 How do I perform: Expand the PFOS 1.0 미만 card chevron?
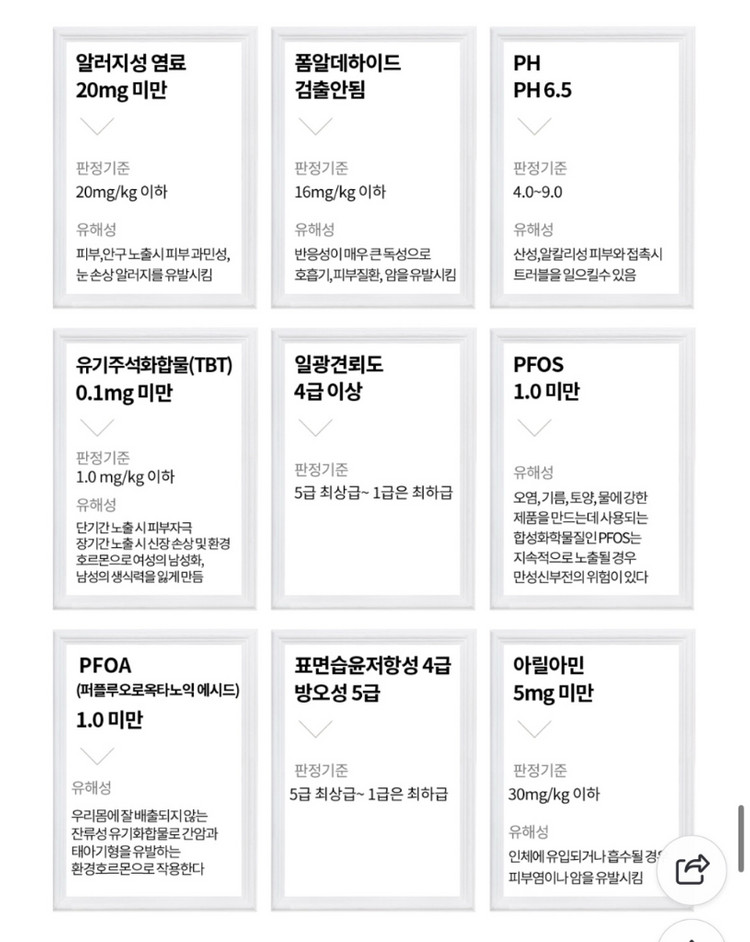pos(533,428)
